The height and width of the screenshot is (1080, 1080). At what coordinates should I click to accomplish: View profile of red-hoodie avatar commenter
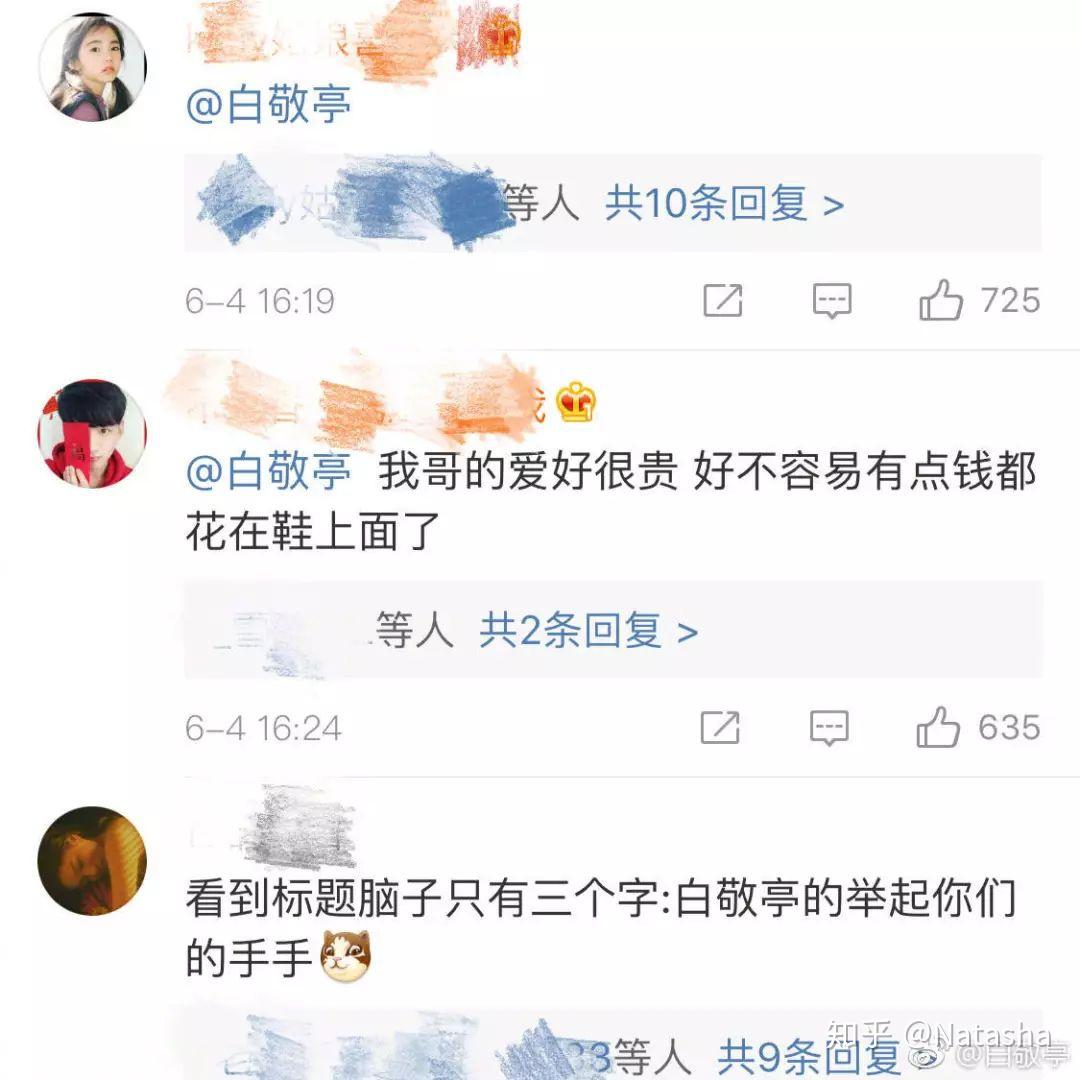[92, 433]
